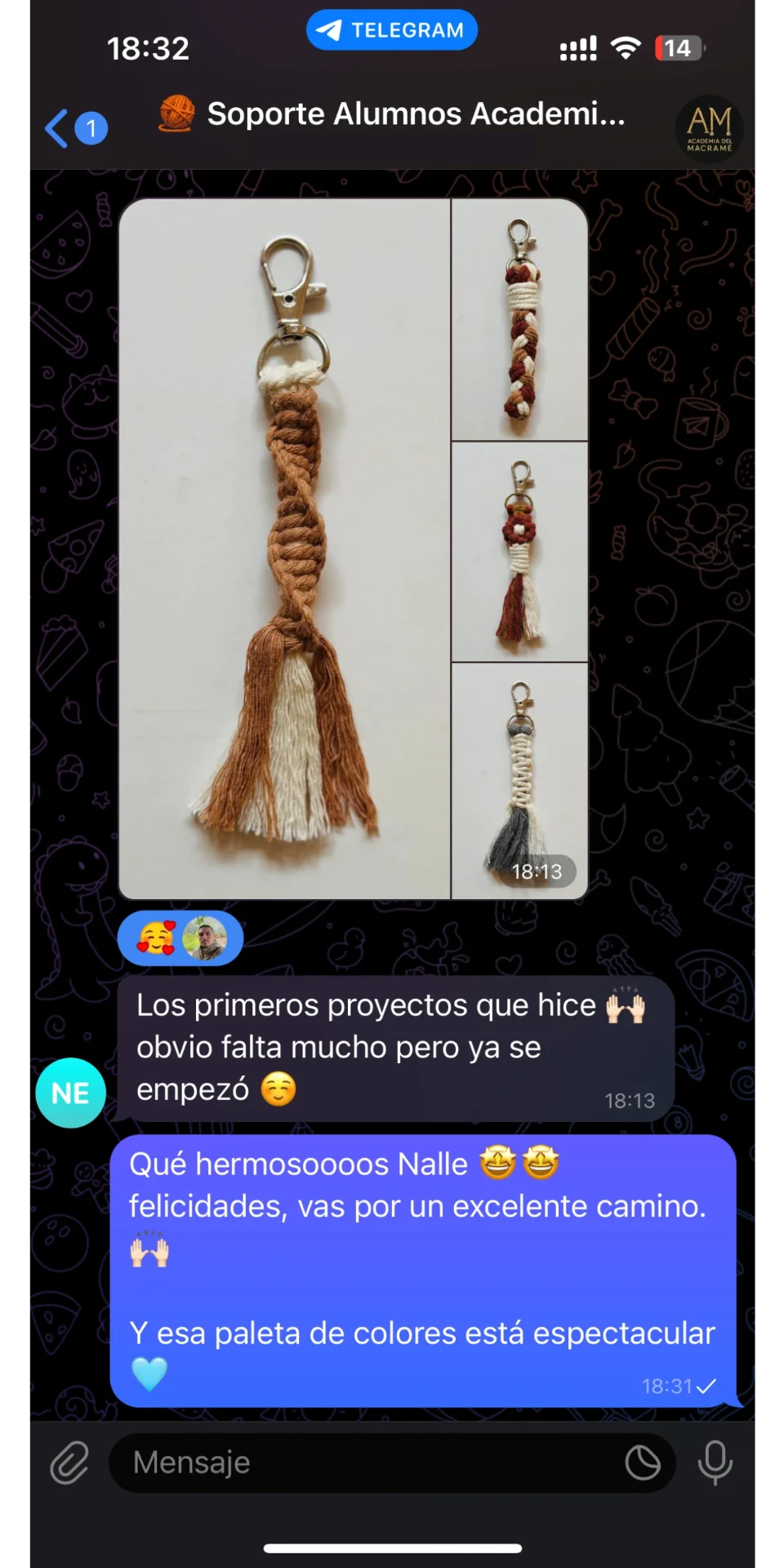Image resolution: width=784 pixels, height=1568 pixels.
Task: Return to previous app via Telegram pill
Action: 391,30
